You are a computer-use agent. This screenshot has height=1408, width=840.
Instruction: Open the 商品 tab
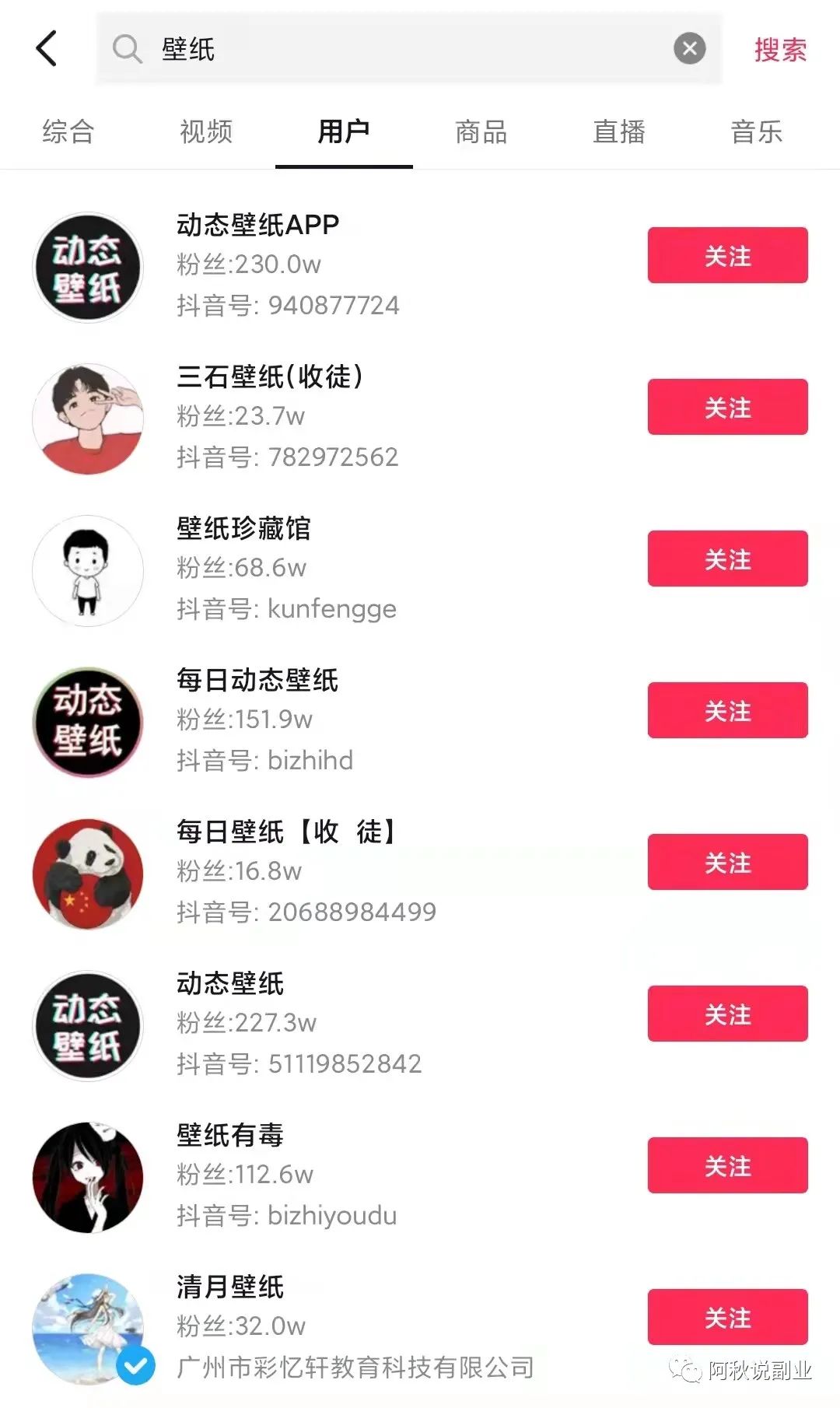481,132
